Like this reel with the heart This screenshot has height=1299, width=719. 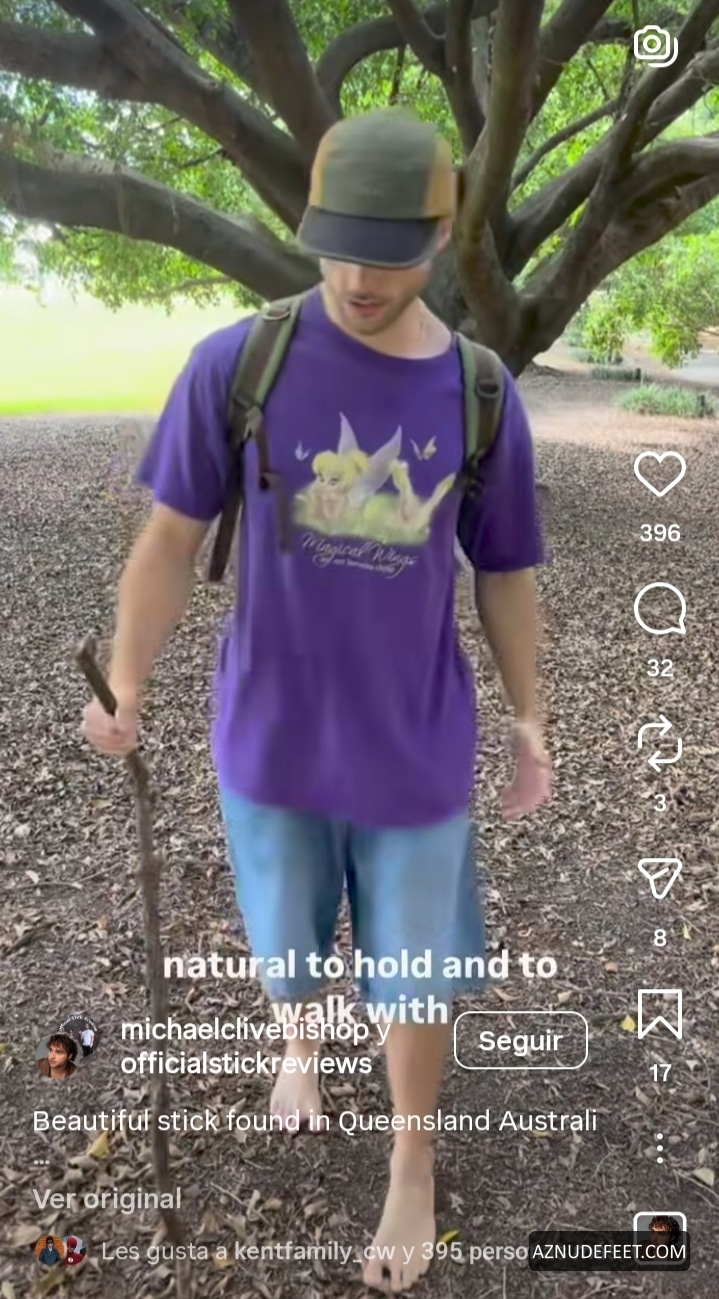(660, 474)
